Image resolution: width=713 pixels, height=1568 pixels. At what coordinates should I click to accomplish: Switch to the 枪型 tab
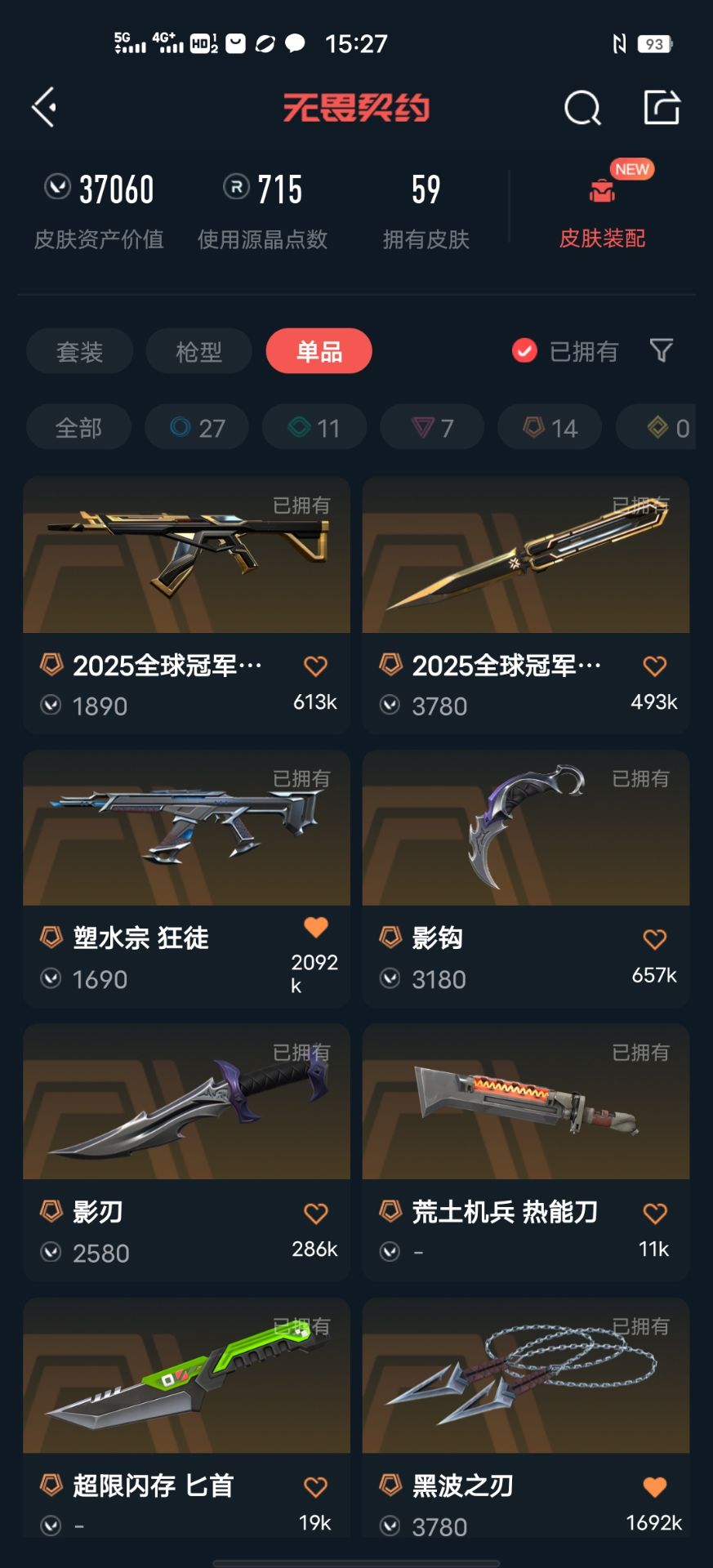click(x=198, y=351)
